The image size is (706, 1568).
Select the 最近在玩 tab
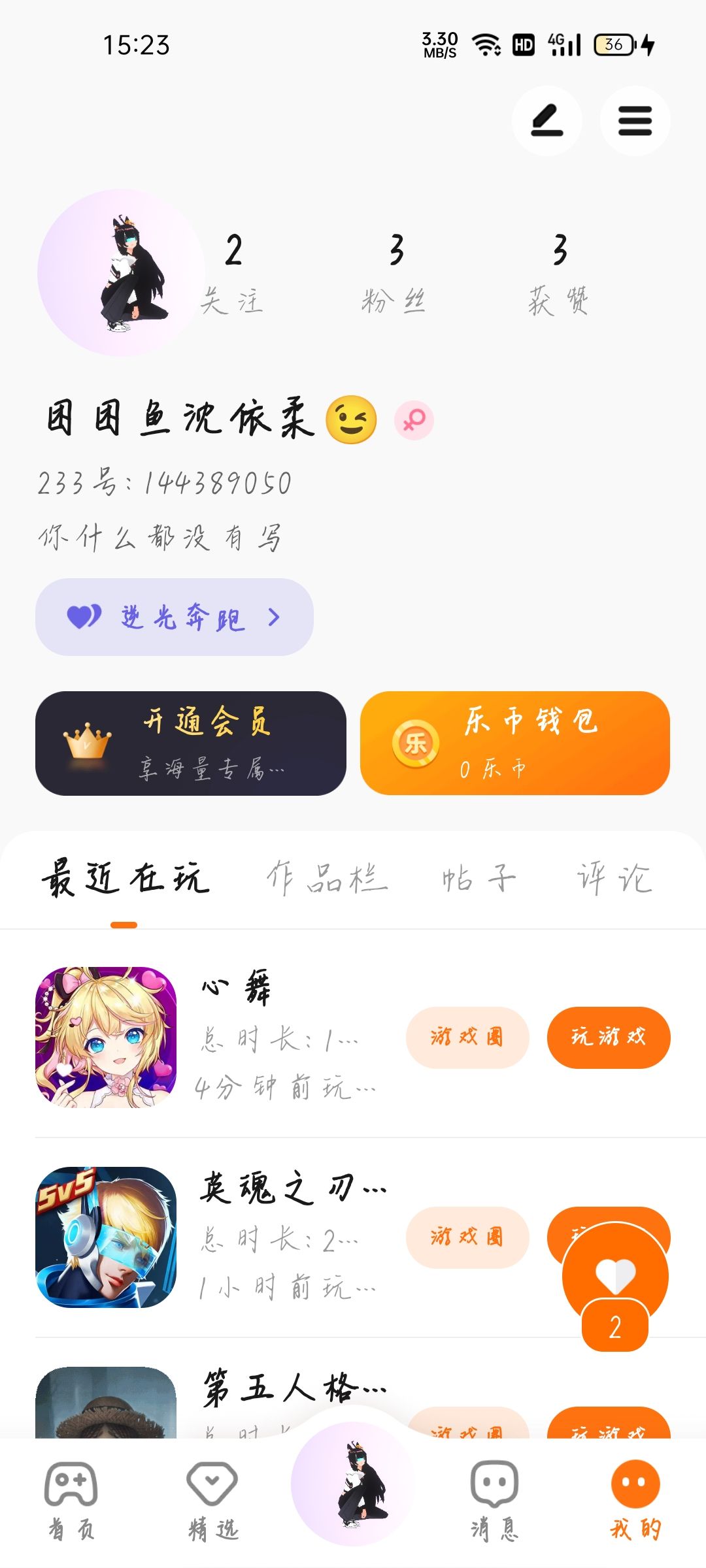tap(125, 877)
